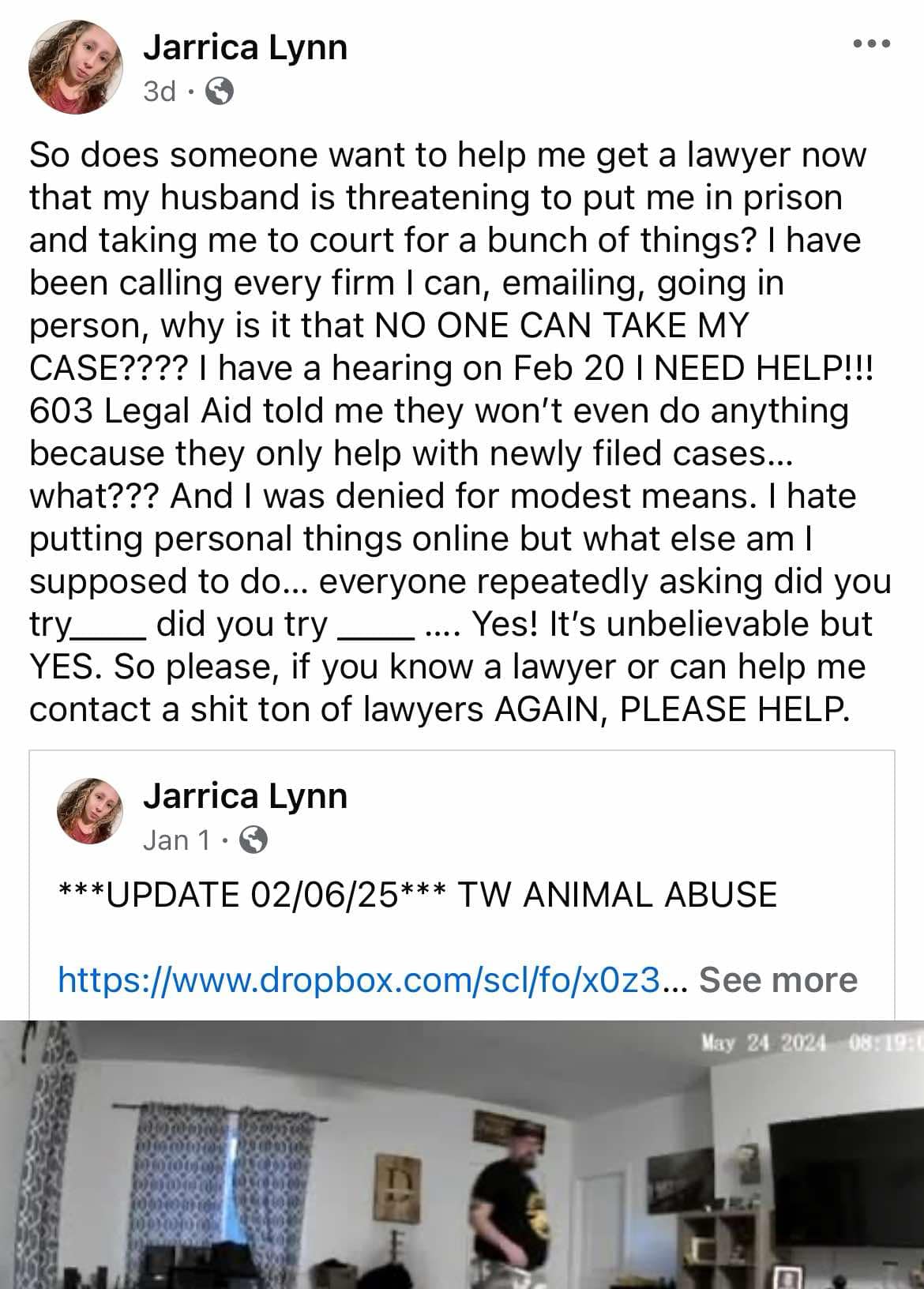Open the post's three-dot options menu
Image resolution: width=924 pixels, height=1289 pixels.
point(873,44)
